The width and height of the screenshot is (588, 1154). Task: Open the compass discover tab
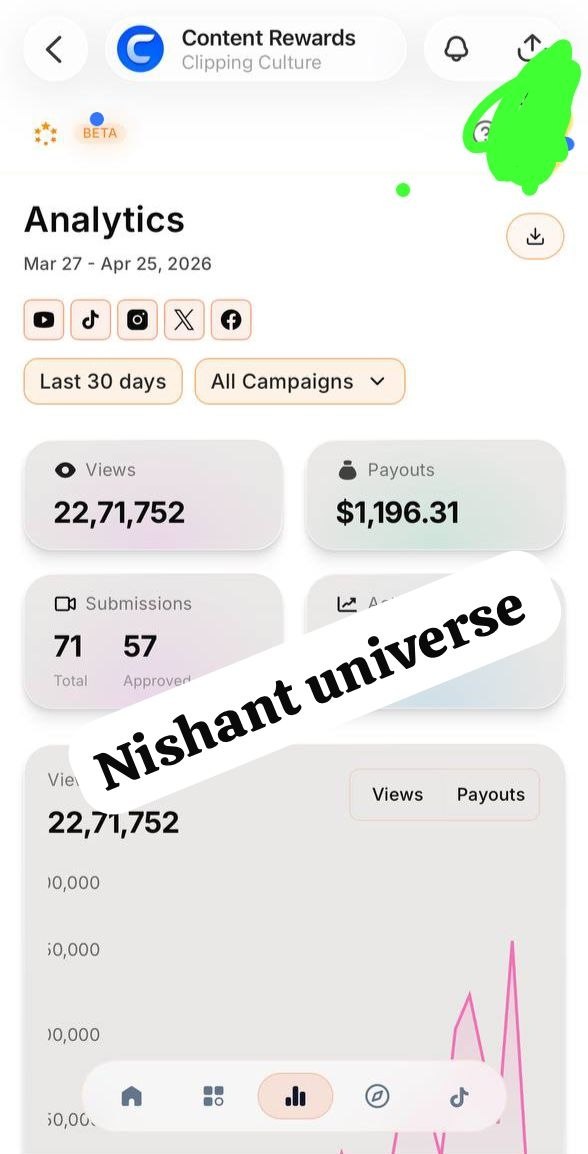tap(377, 1097)
